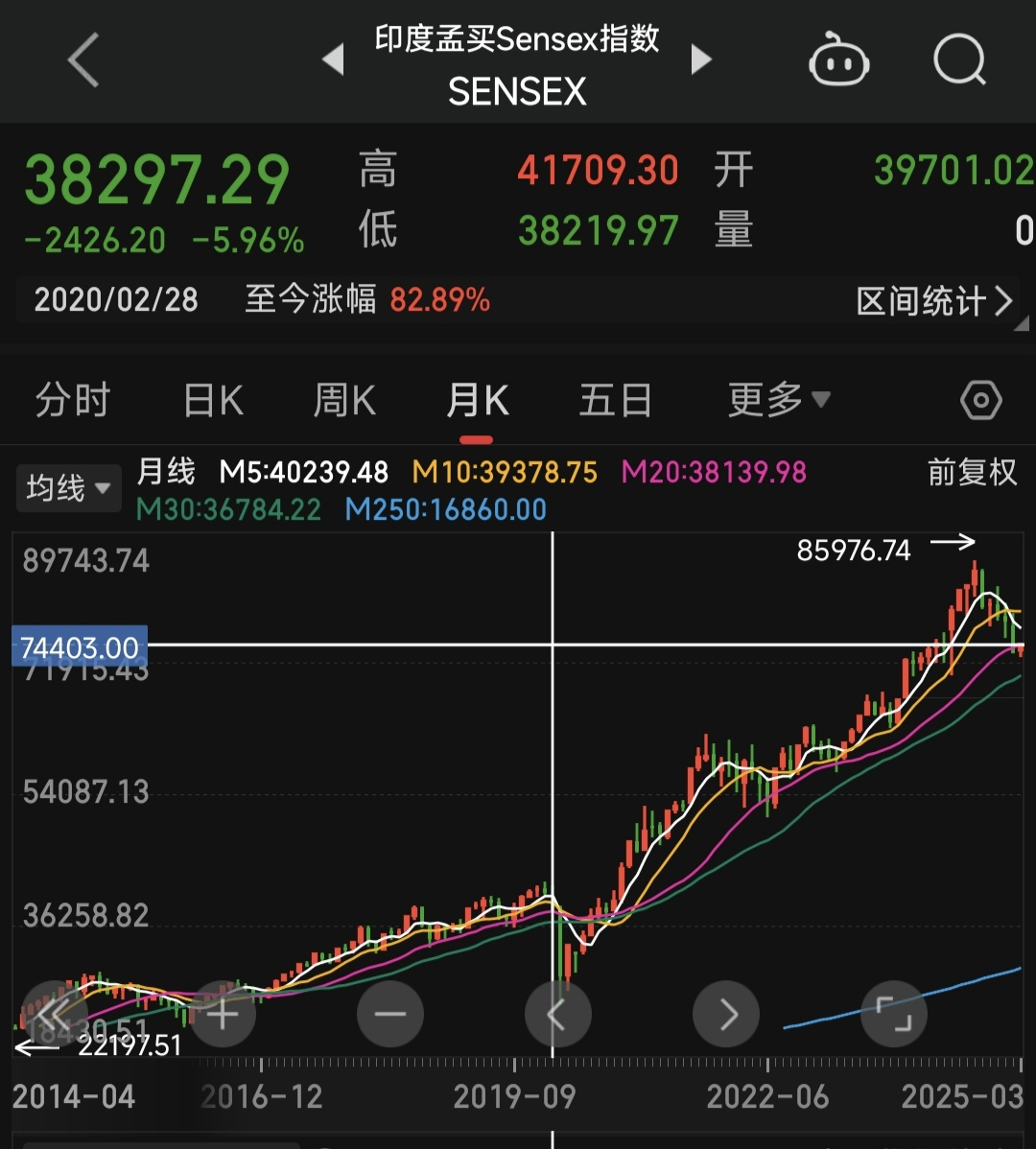Change the 前复权 adjustment mode

click(973, 473)
